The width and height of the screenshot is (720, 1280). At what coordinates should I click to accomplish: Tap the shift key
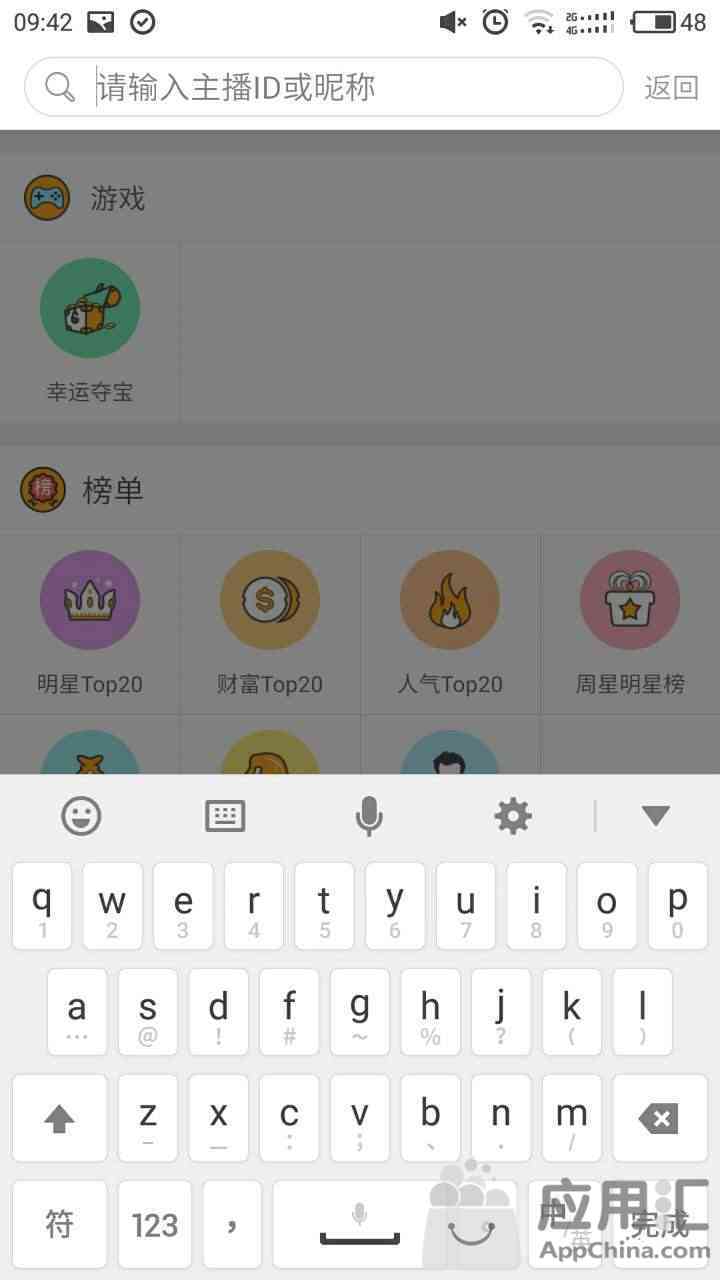click(59, 1118)
